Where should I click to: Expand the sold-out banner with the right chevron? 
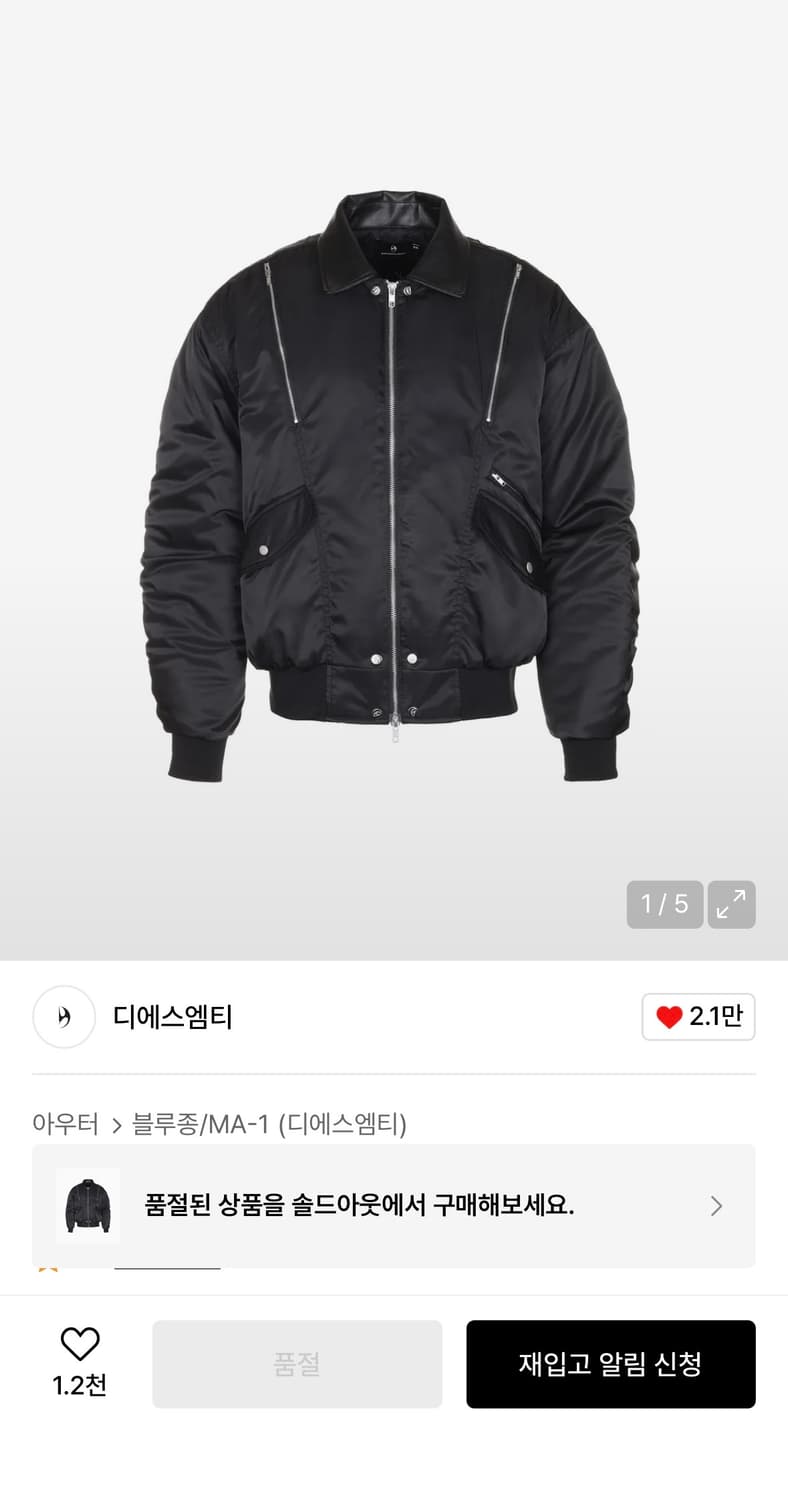coord(716,1206)
